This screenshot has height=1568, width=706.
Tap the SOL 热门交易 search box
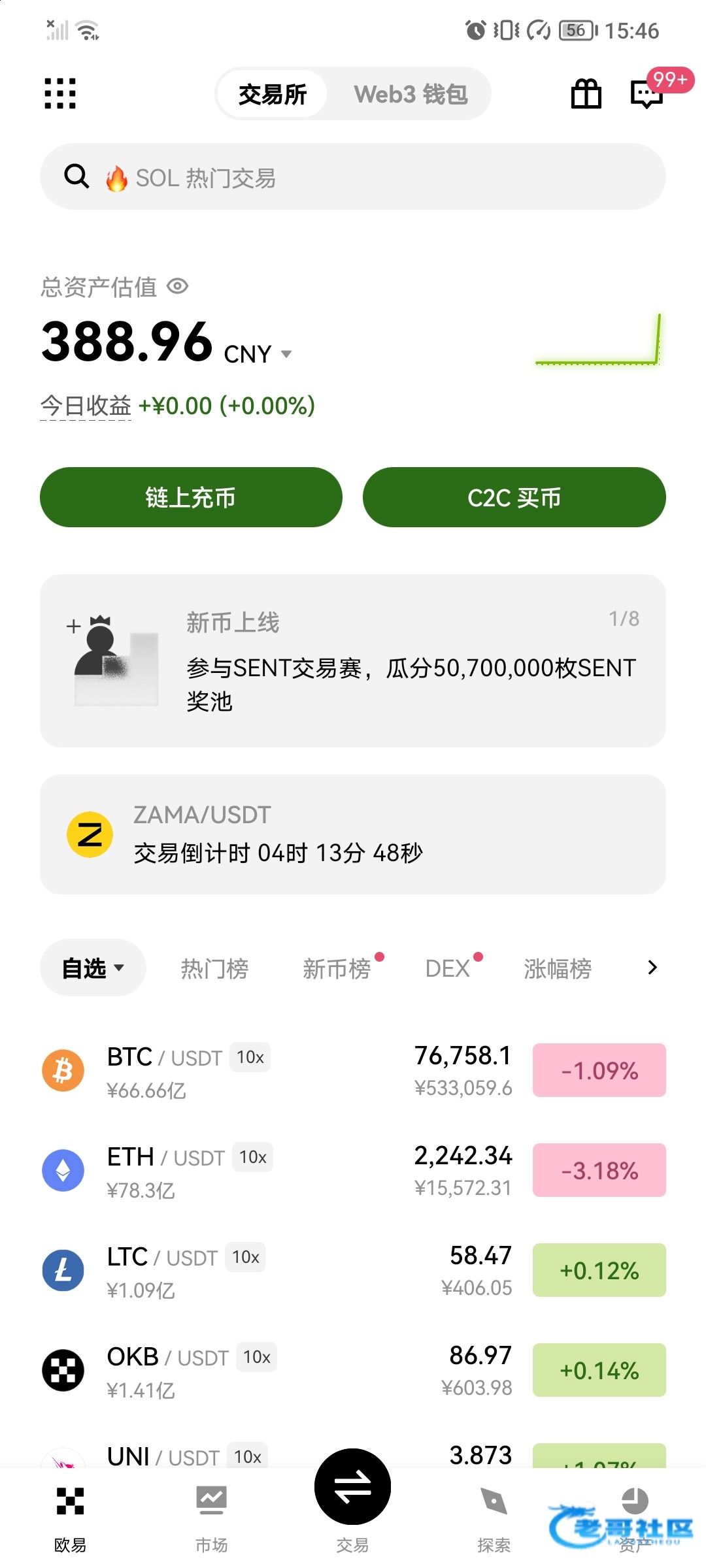coord(353,177)
